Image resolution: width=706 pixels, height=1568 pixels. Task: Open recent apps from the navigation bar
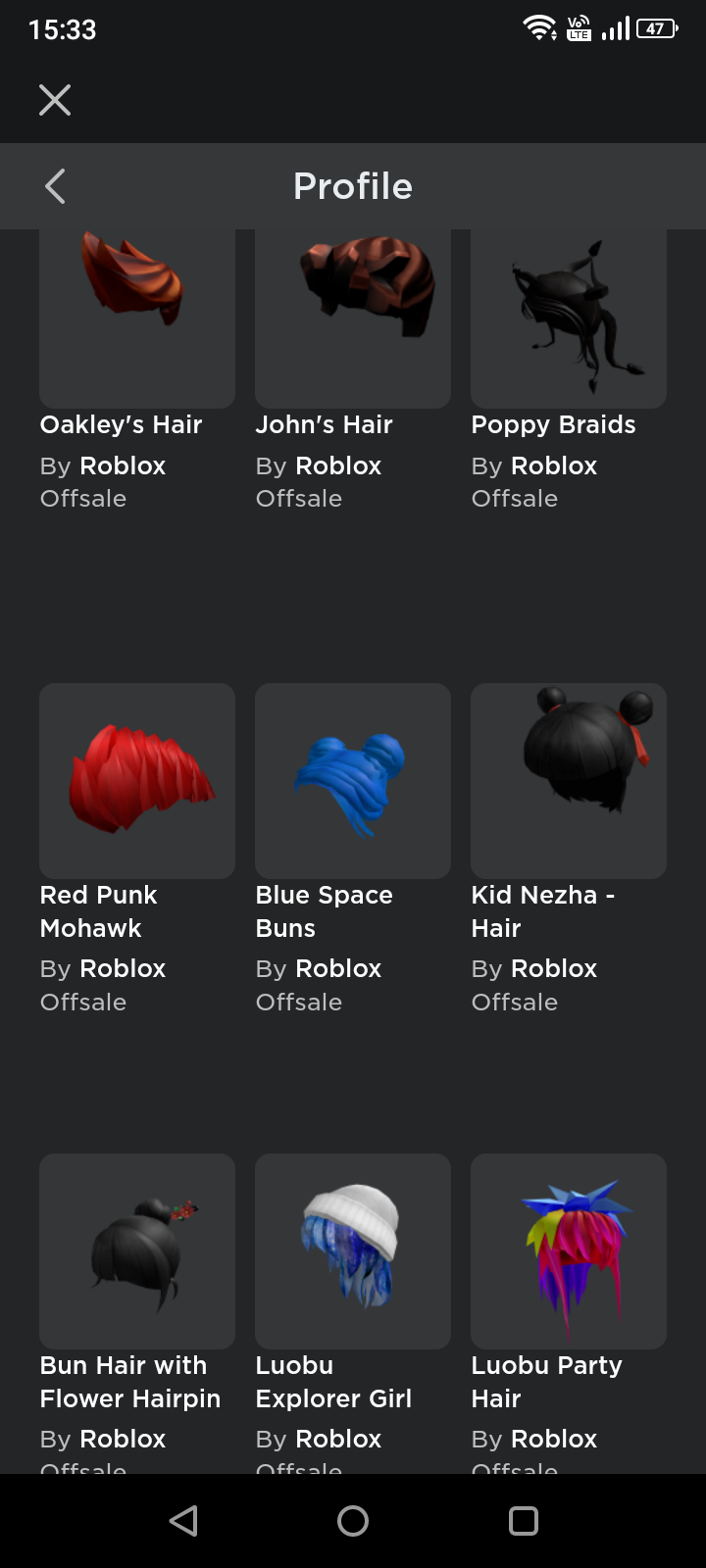(x=524, y=1521)
